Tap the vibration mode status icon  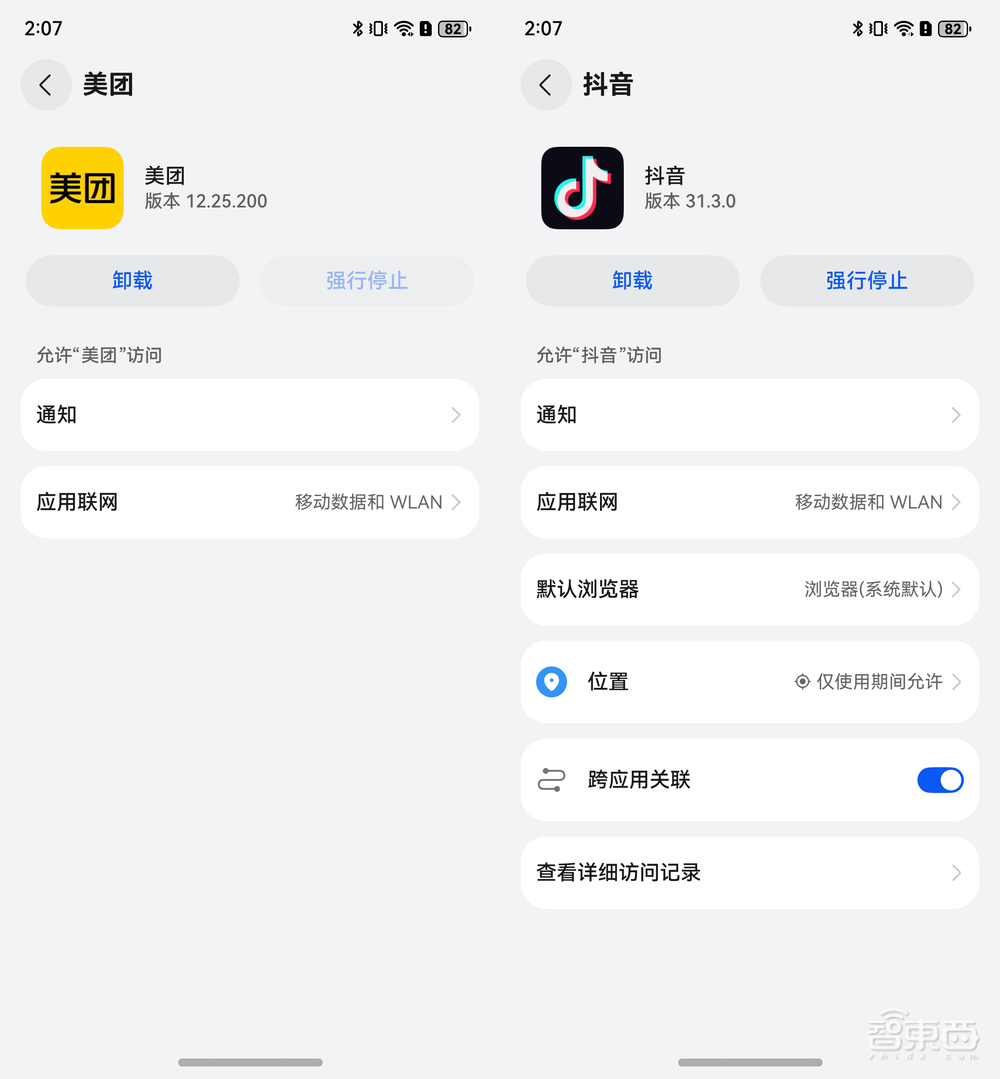[378, 29]
